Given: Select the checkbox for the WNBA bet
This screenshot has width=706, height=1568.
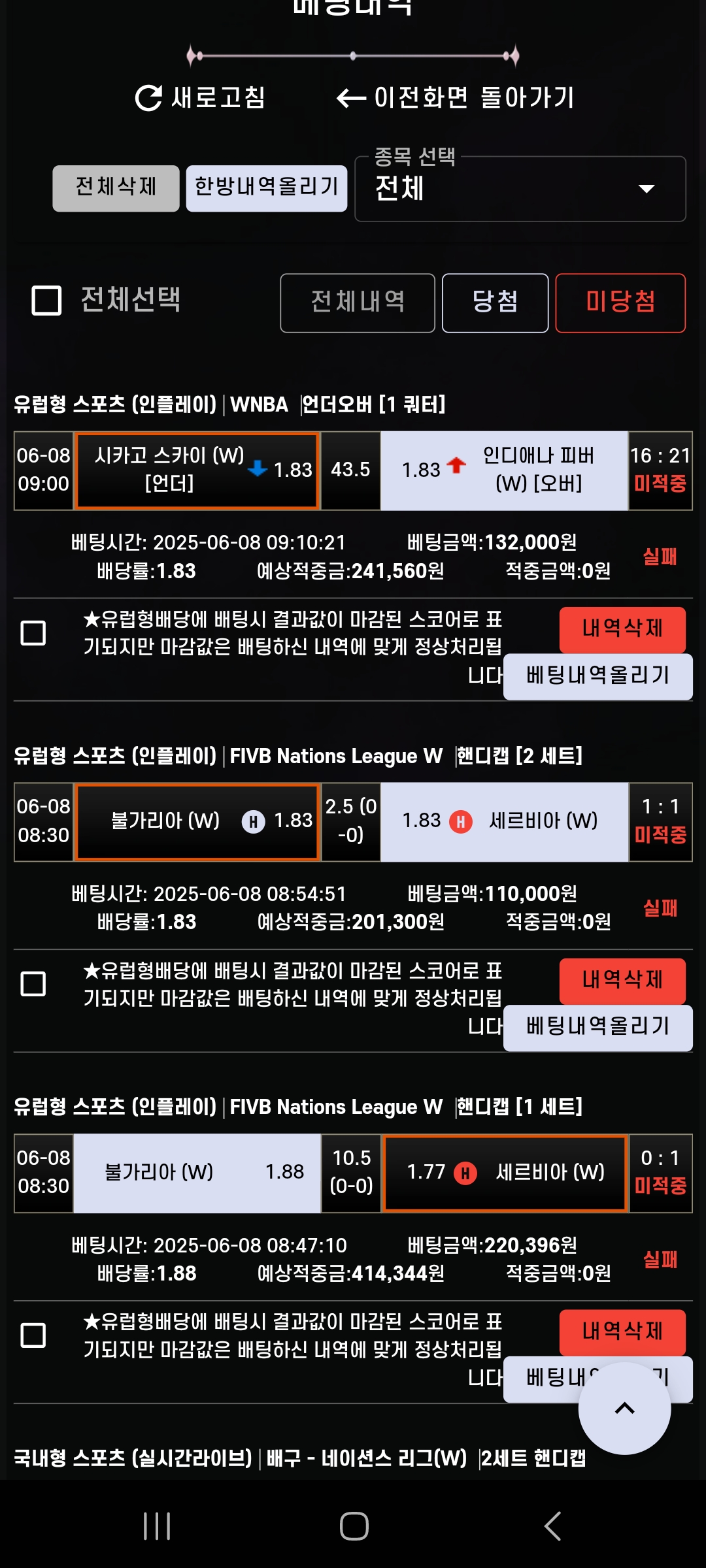Looking at the screenshot, I should (33, 632).
